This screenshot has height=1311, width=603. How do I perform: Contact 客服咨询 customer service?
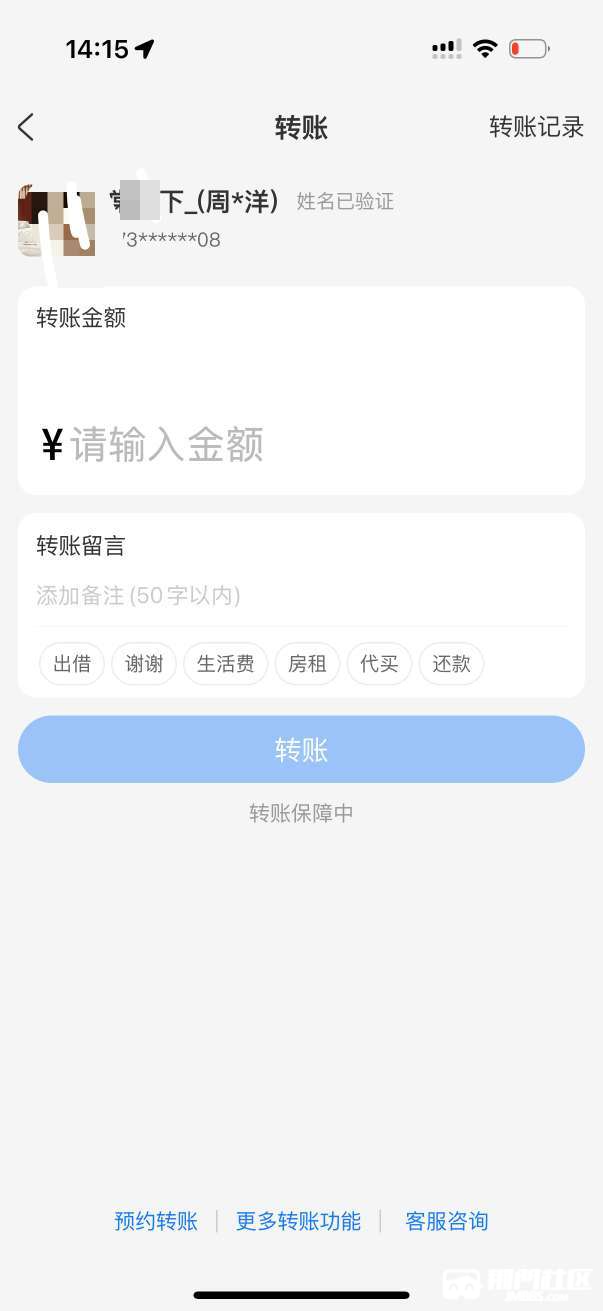tap(446, 1221)
